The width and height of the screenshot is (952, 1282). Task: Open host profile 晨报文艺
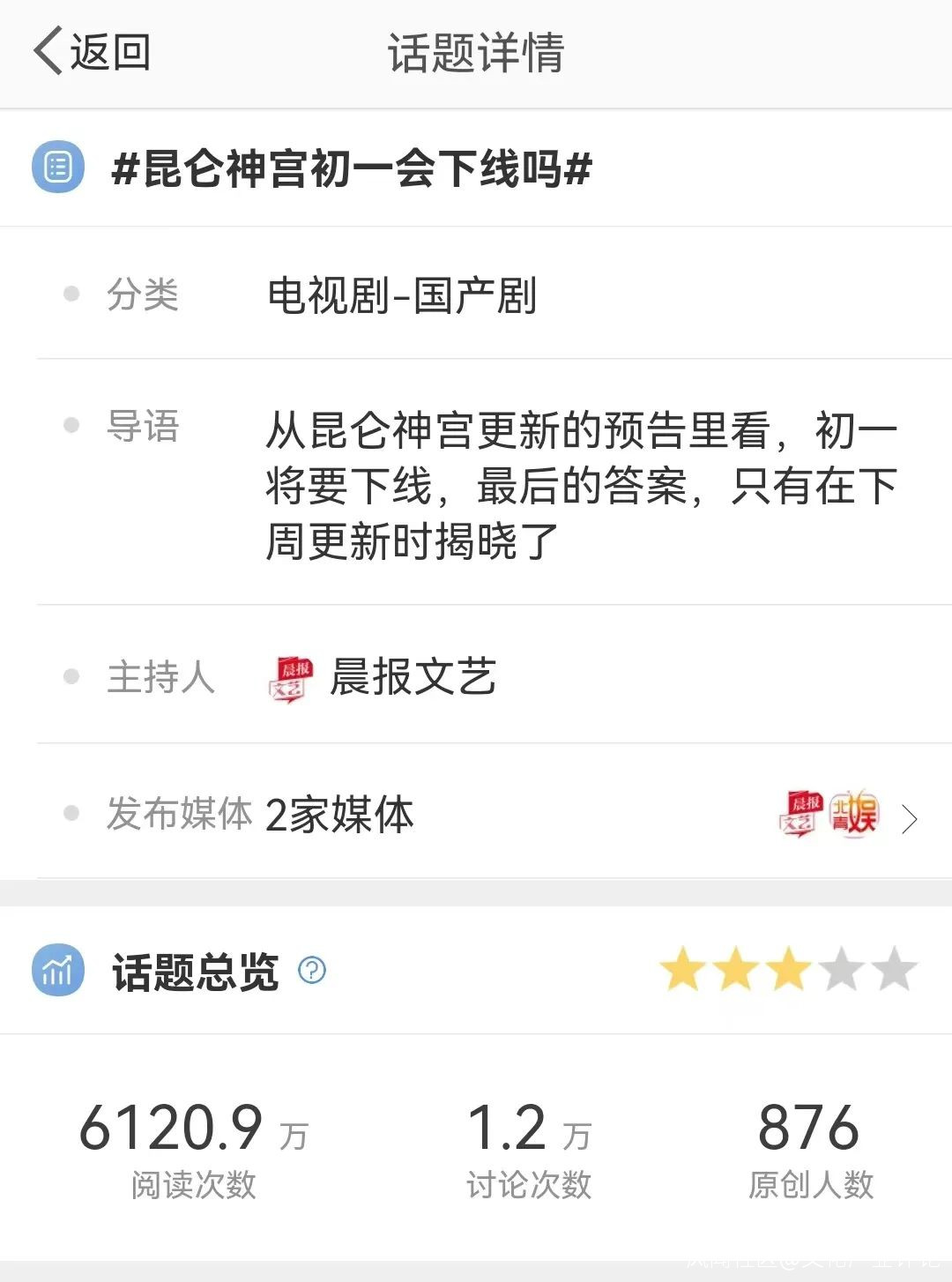411,677
